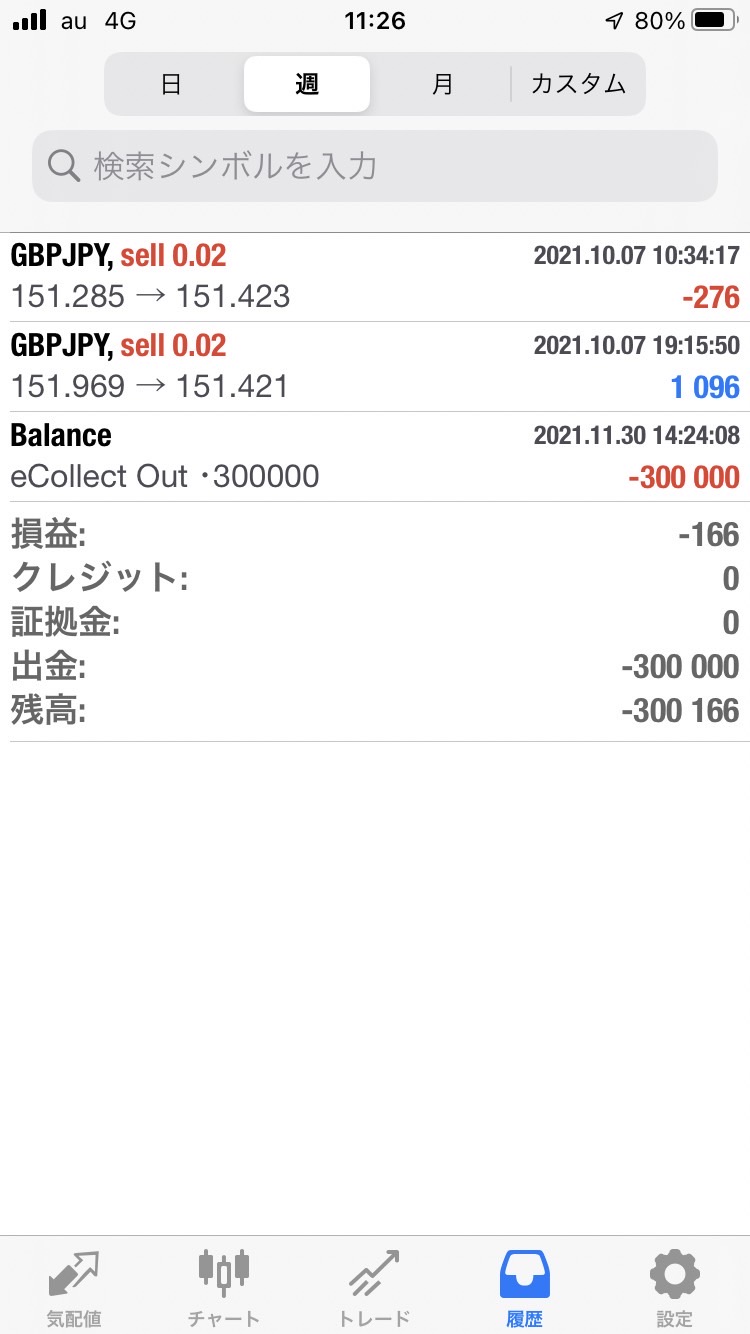Image resolution: width=750 pixels, height=1334 pixels.
Task: Tap the symbol search field
Action: point(375,166)
